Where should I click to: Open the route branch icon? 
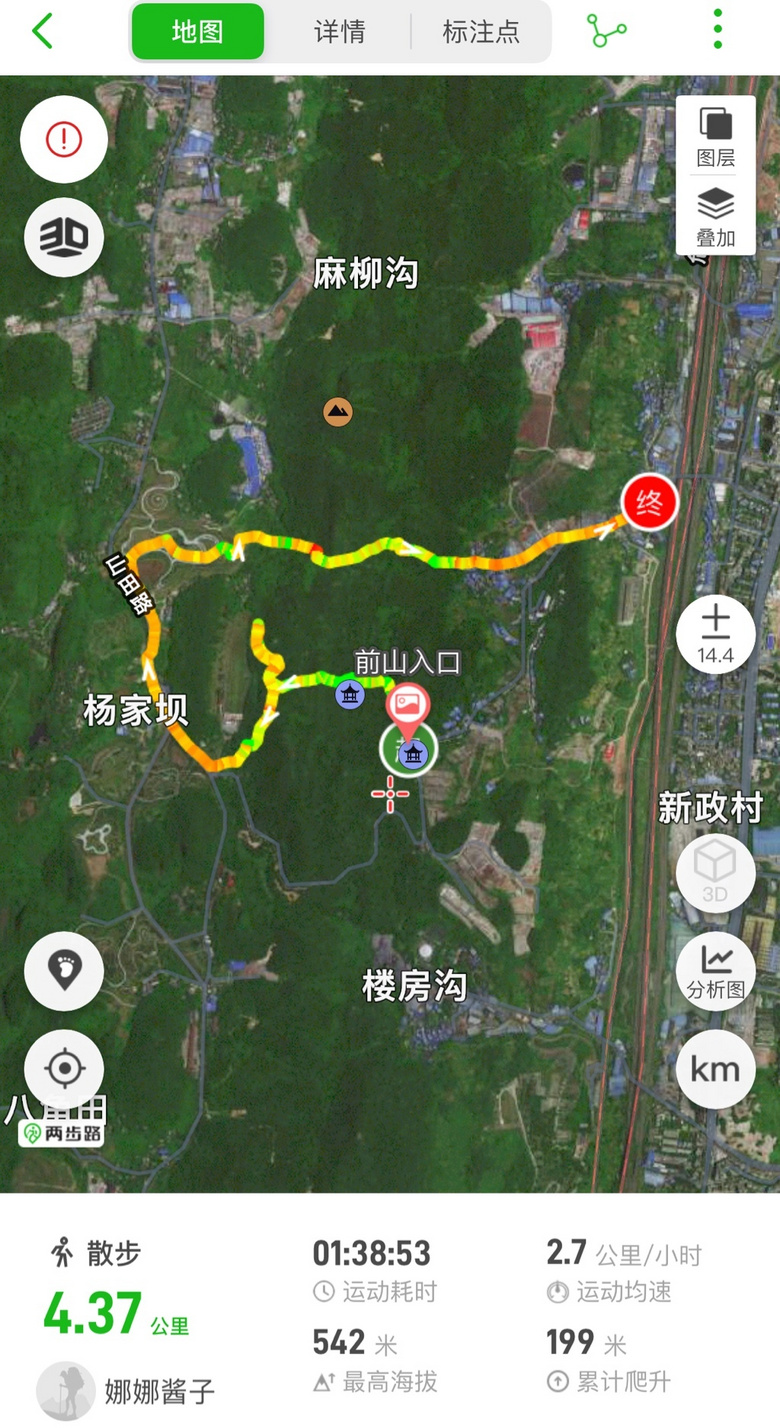606,32
